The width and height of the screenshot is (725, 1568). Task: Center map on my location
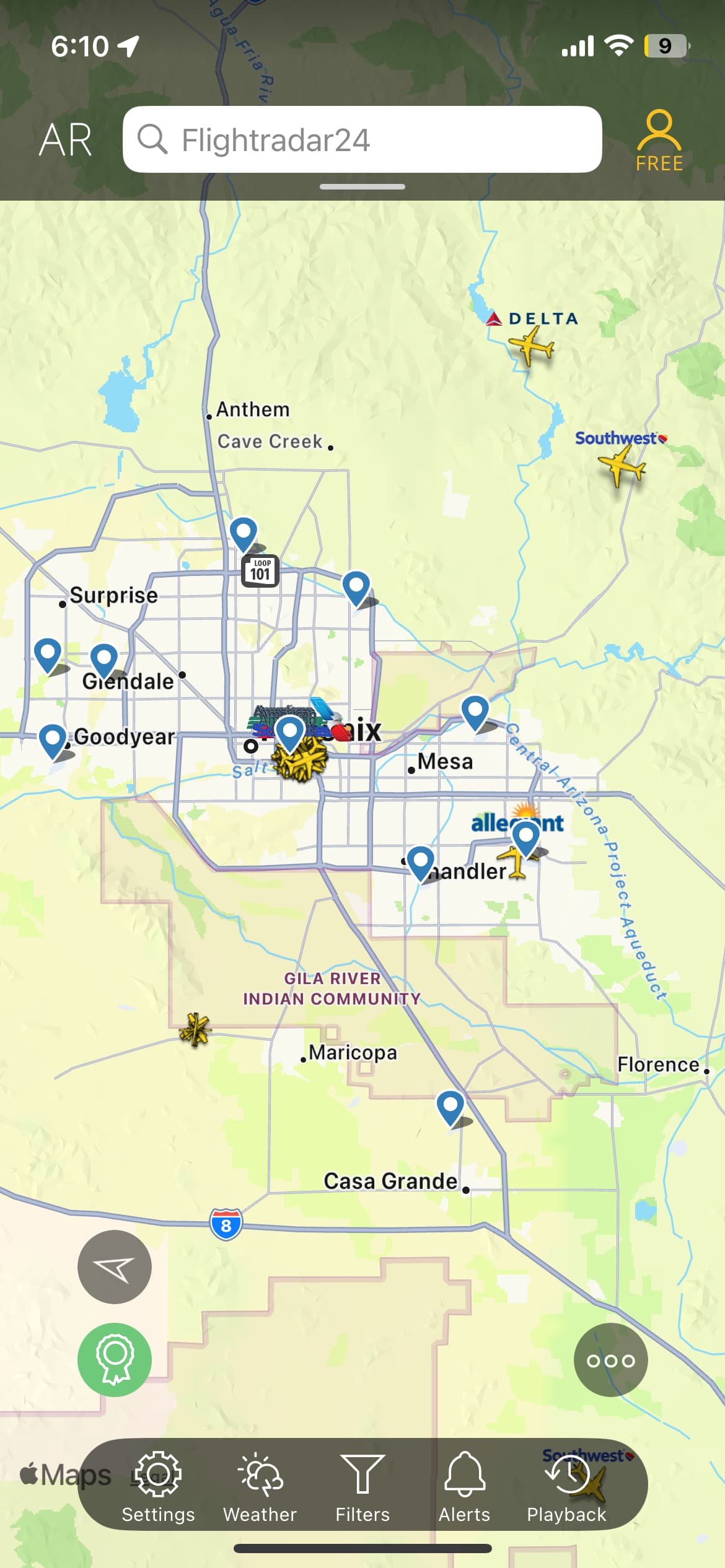[115, 1267]
